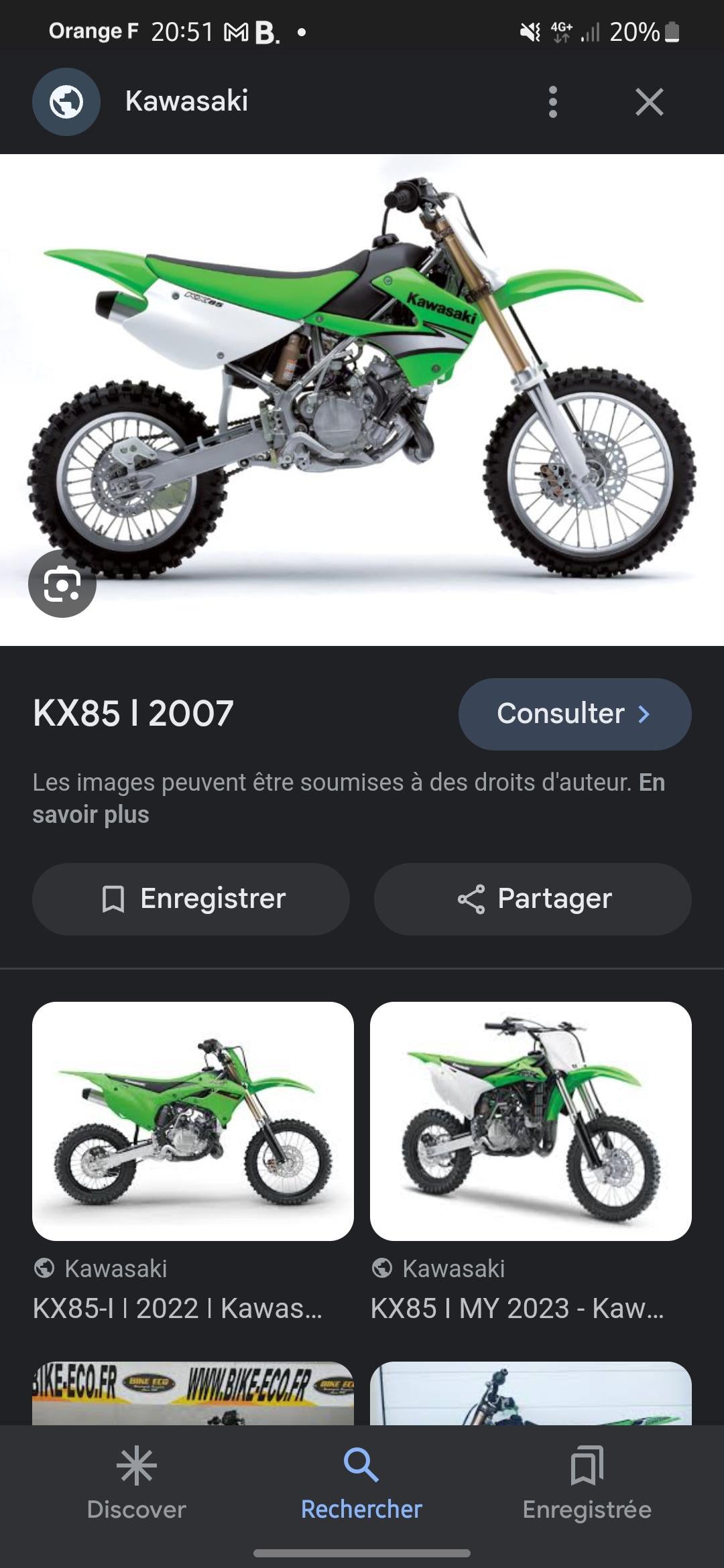Screen dimensions: 724x1568
Task: Tap the 4G+ network indicator
Action: tap(562, 31)
